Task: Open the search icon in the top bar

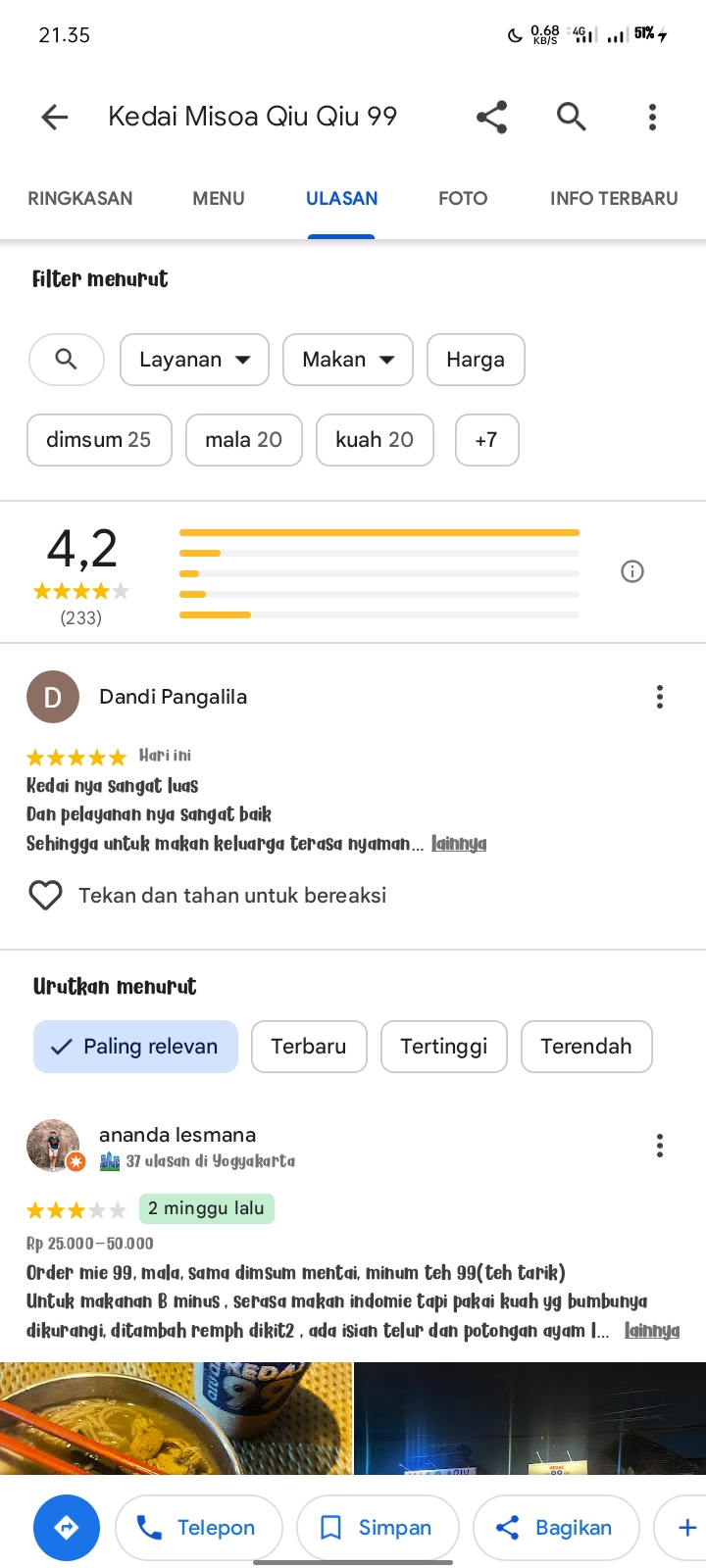Action: pos(572,118)
